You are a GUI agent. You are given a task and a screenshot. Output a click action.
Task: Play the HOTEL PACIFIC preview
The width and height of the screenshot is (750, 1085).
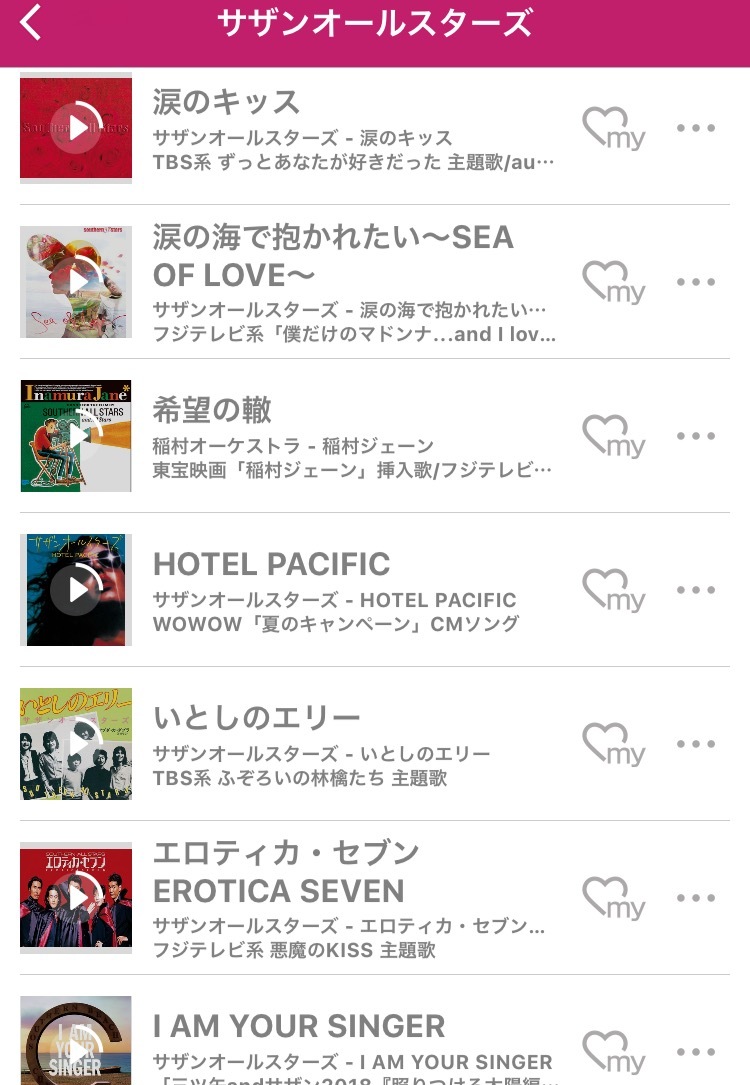(77, 590)
